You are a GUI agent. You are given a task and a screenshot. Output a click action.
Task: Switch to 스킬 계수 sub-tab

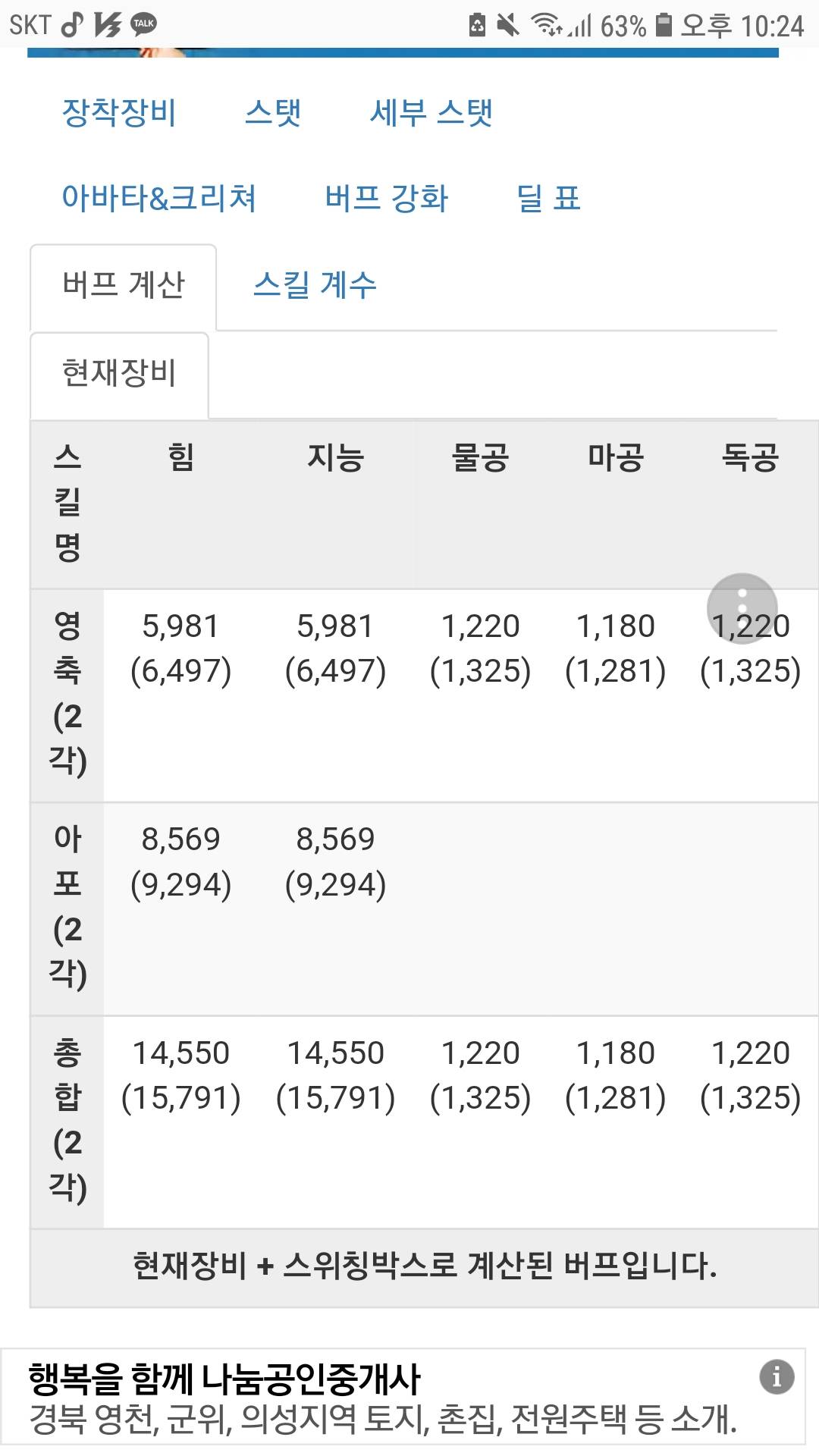(x=315, y=285)
